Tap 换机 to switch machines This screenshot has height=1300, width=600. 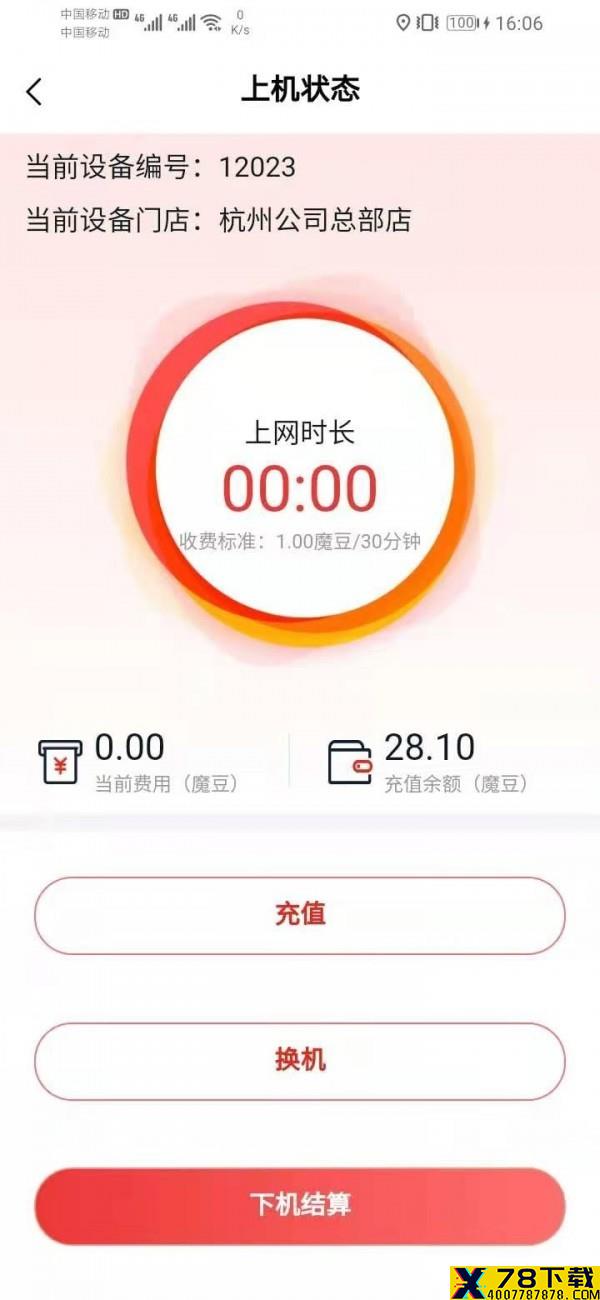coord(300,1061)
